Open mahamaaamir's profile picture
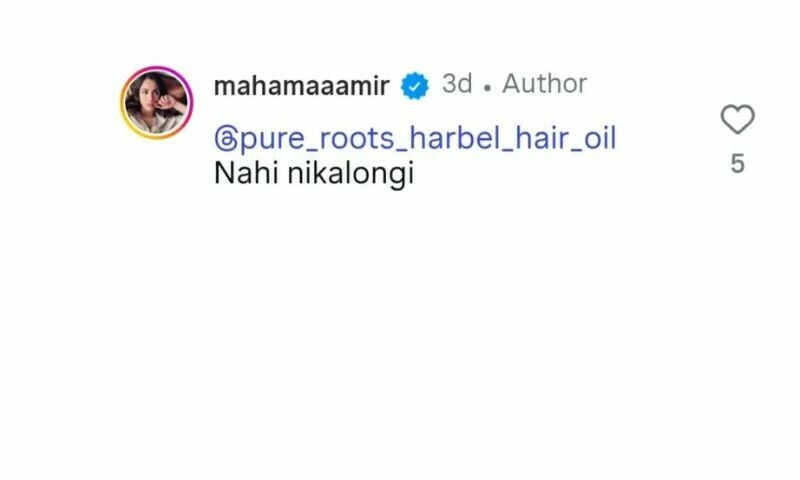Screen dimensions: 800x480 point(157,103)
